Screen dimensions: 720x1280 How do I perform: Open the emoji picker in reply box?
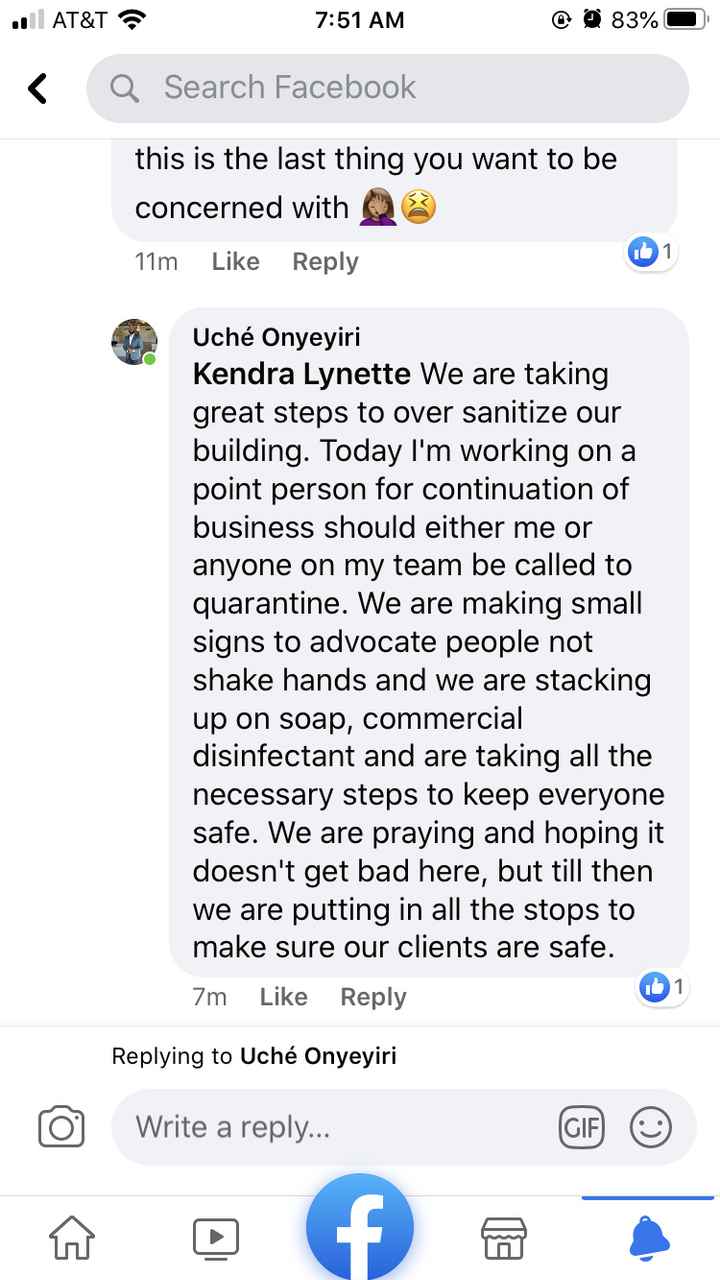(650, 1128)
